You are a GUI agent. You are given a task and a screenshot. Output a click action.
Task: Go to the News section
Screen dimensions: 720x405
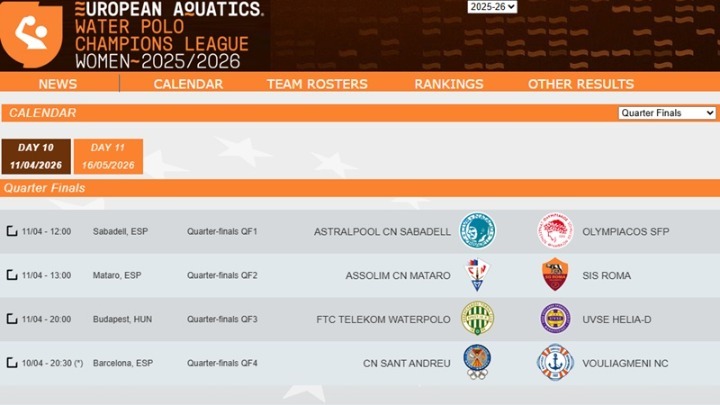[x=58, y=84]
